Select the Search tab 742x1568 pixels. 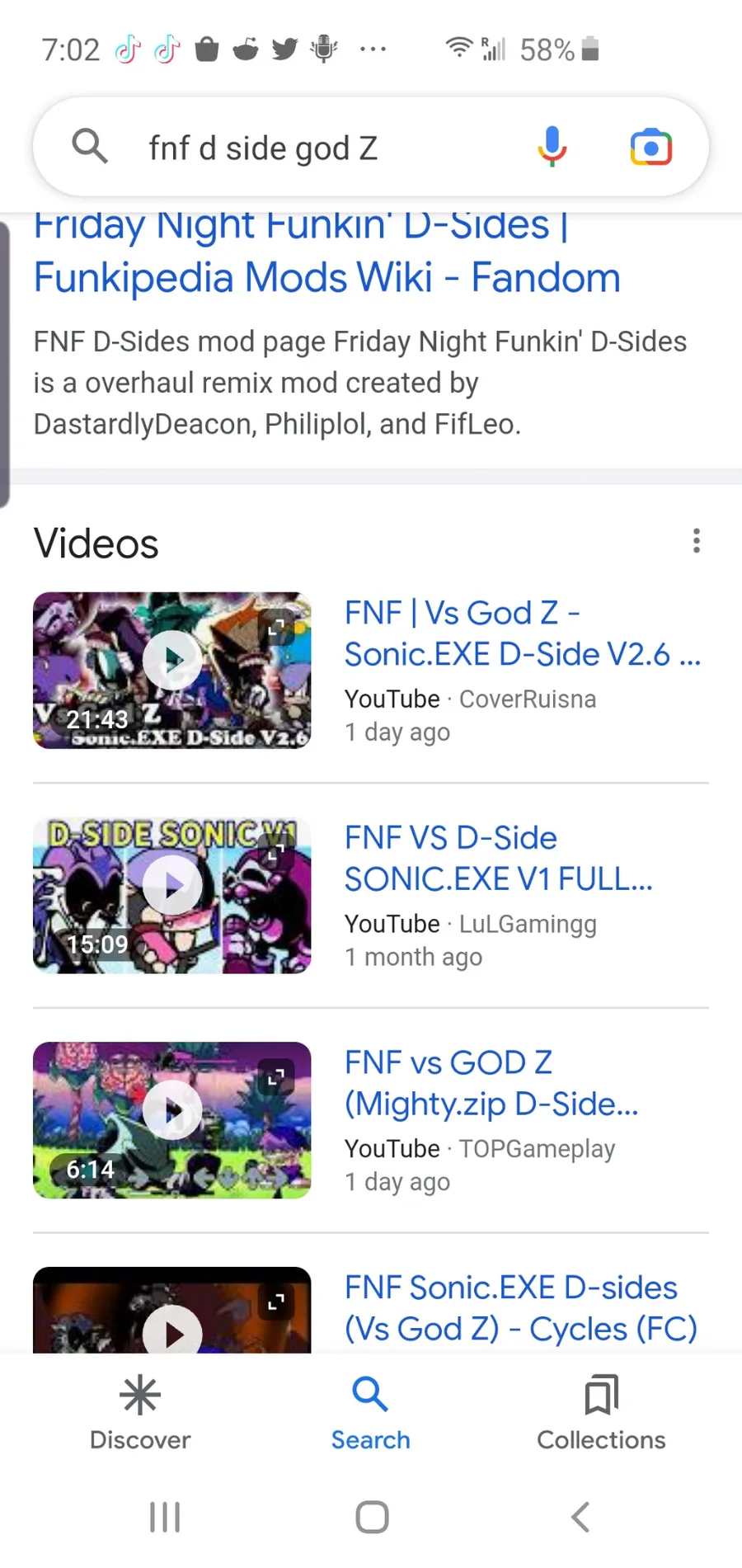[x=371, y=1414]
